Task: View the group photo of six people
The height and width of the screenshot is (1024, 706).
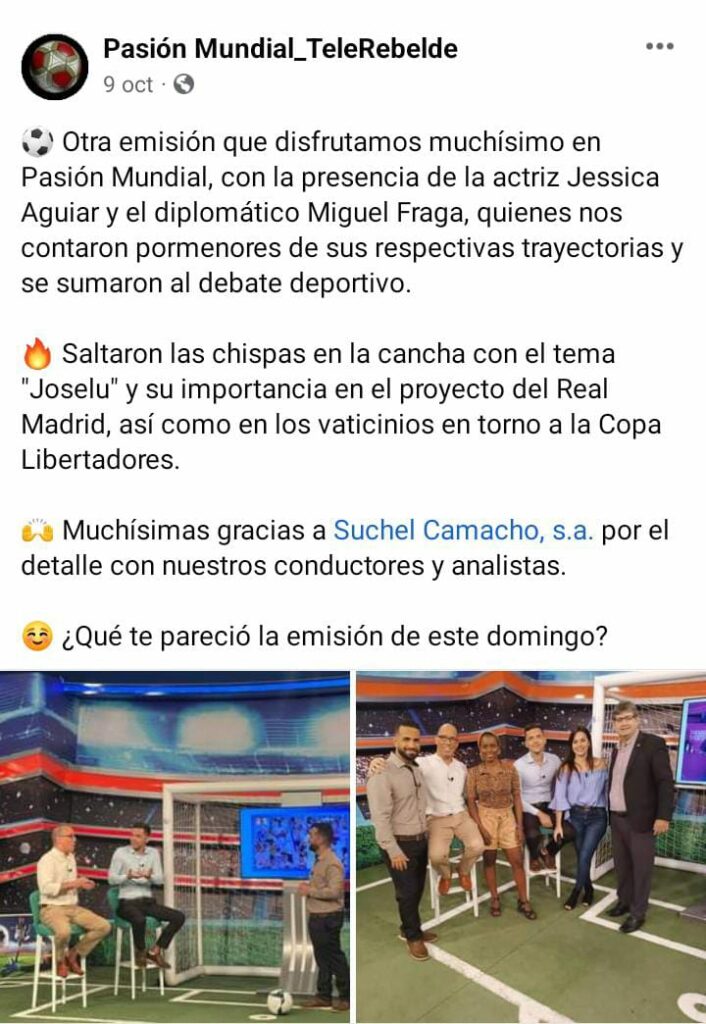Action: [531, 847]
